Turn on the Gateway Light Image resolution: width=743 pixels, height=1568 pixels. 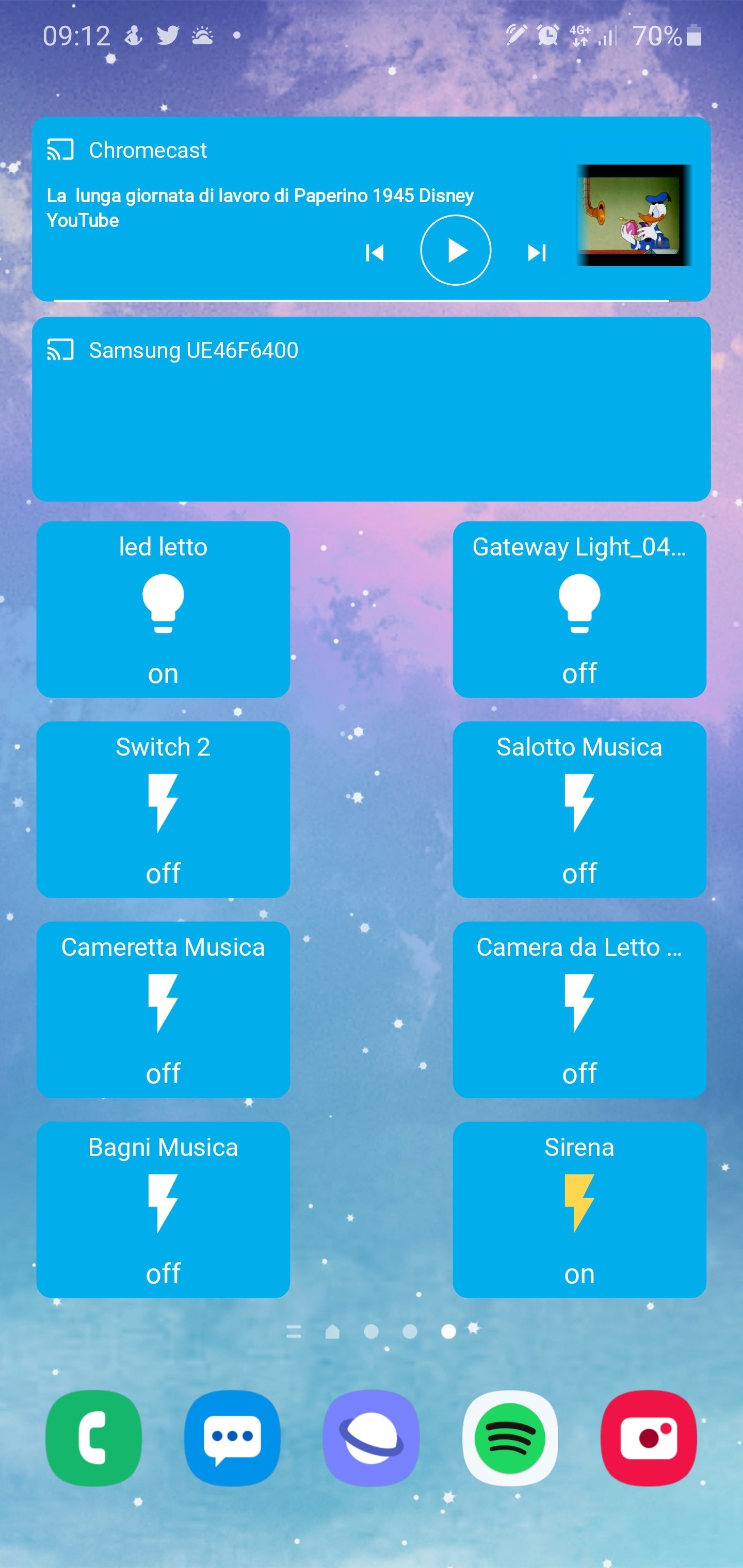pyautogui.click(x=579, y=609)
